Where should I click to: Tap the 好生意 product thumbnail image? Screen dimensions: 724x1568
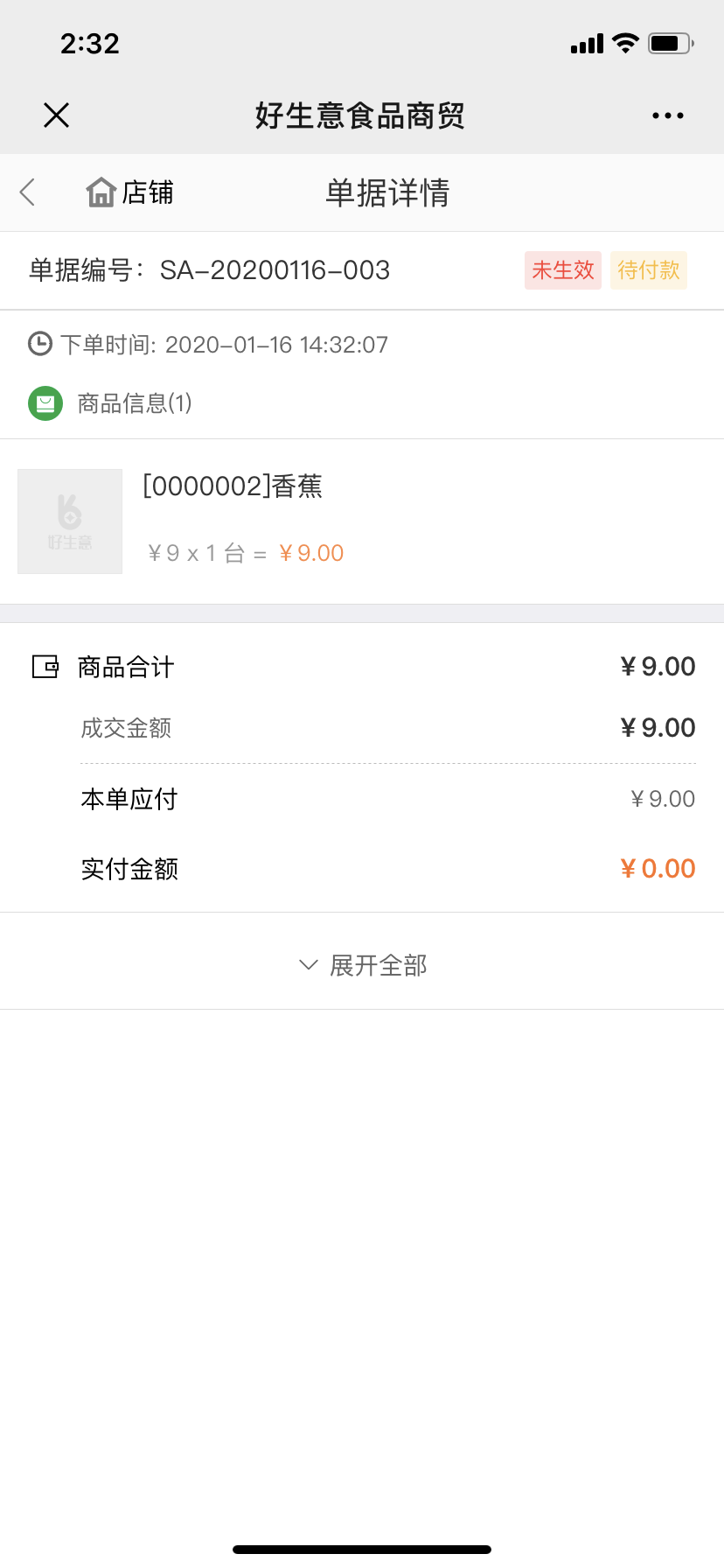(69, 521)
